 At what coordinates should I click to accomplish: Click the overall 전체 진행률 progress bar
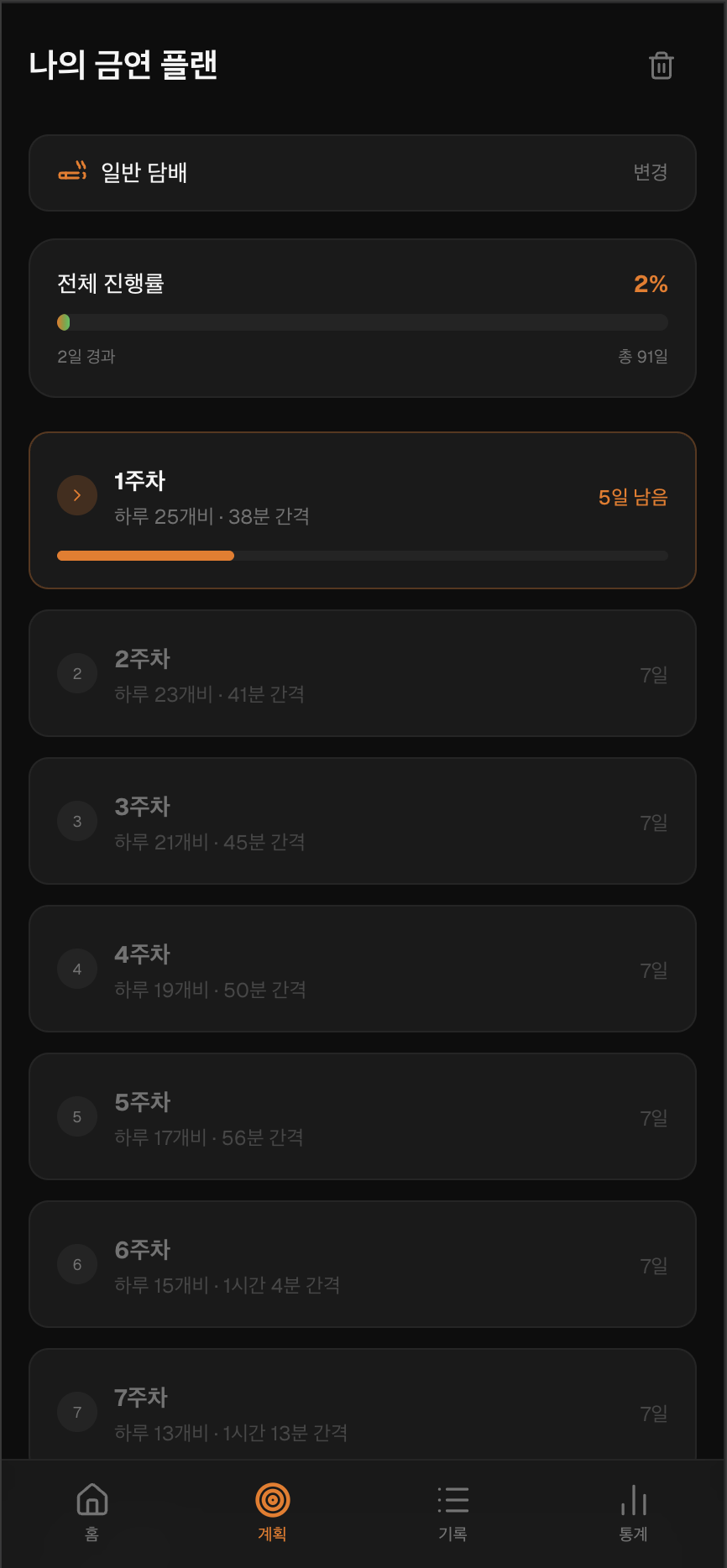(x=363, y=321)
